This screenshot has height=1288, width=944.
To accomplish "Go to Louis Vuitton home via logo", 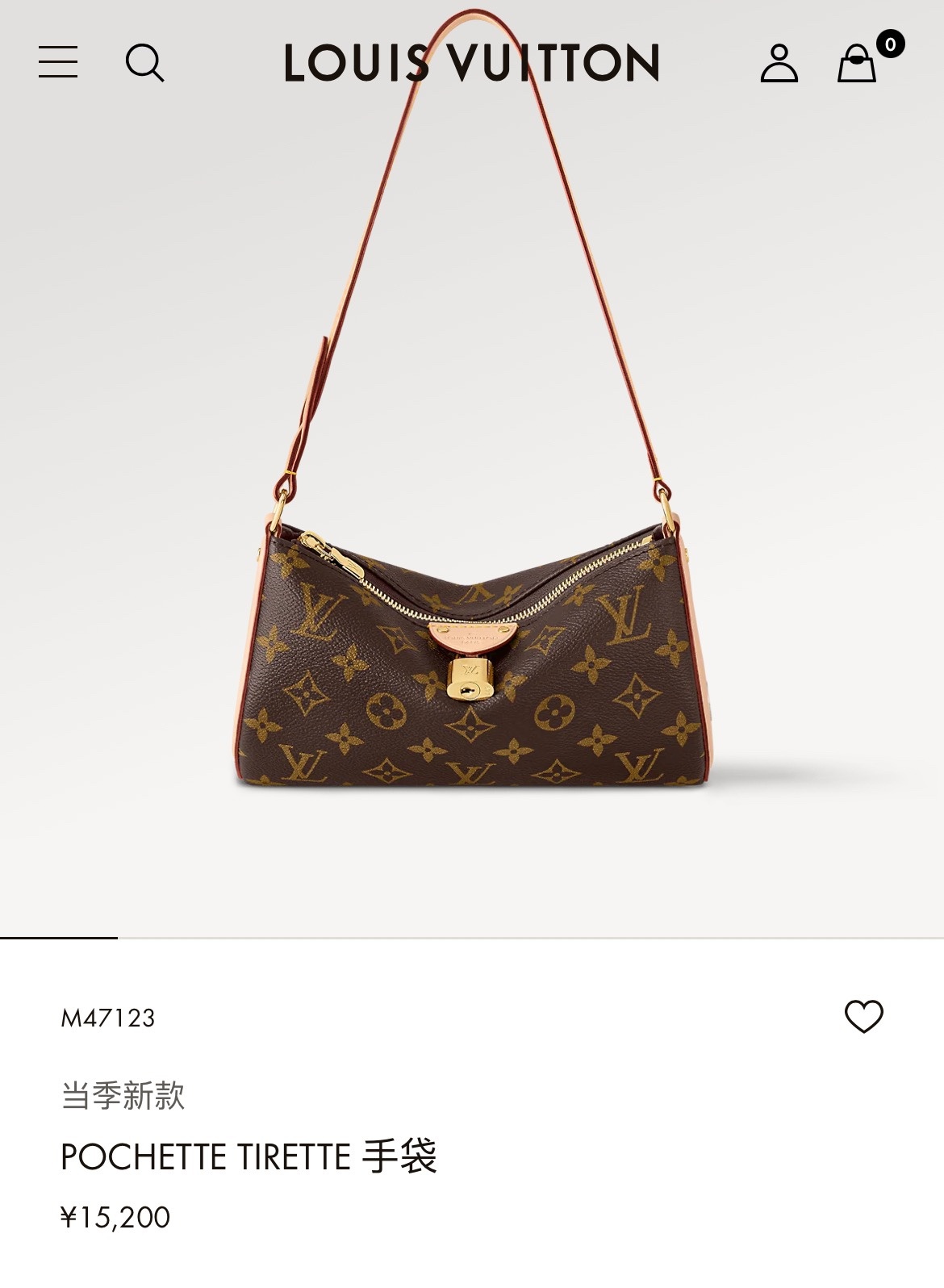I will [x=471, y=63].
